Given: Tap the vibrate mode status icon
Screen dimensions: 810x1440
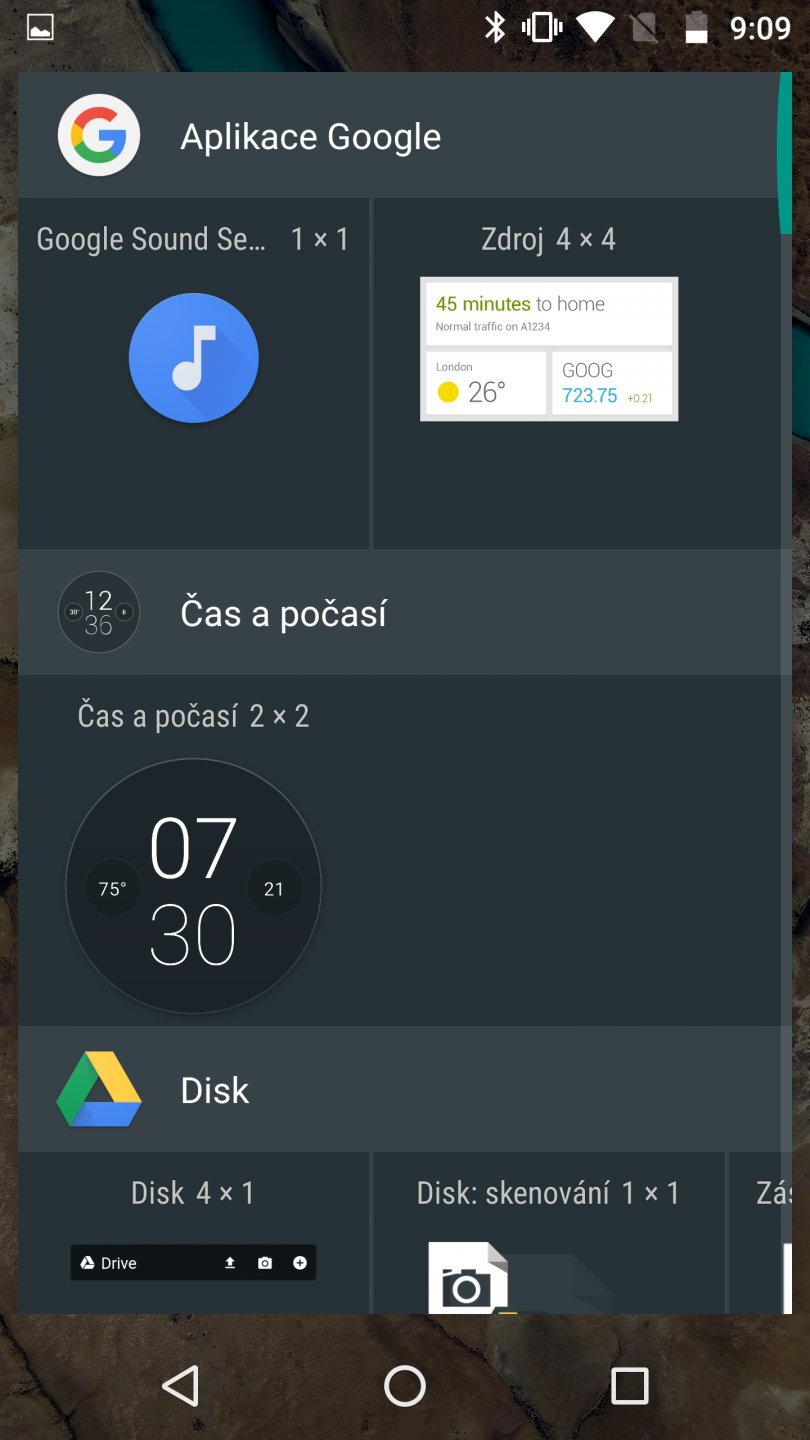Looking at the screenshot, I should (540, 27).
